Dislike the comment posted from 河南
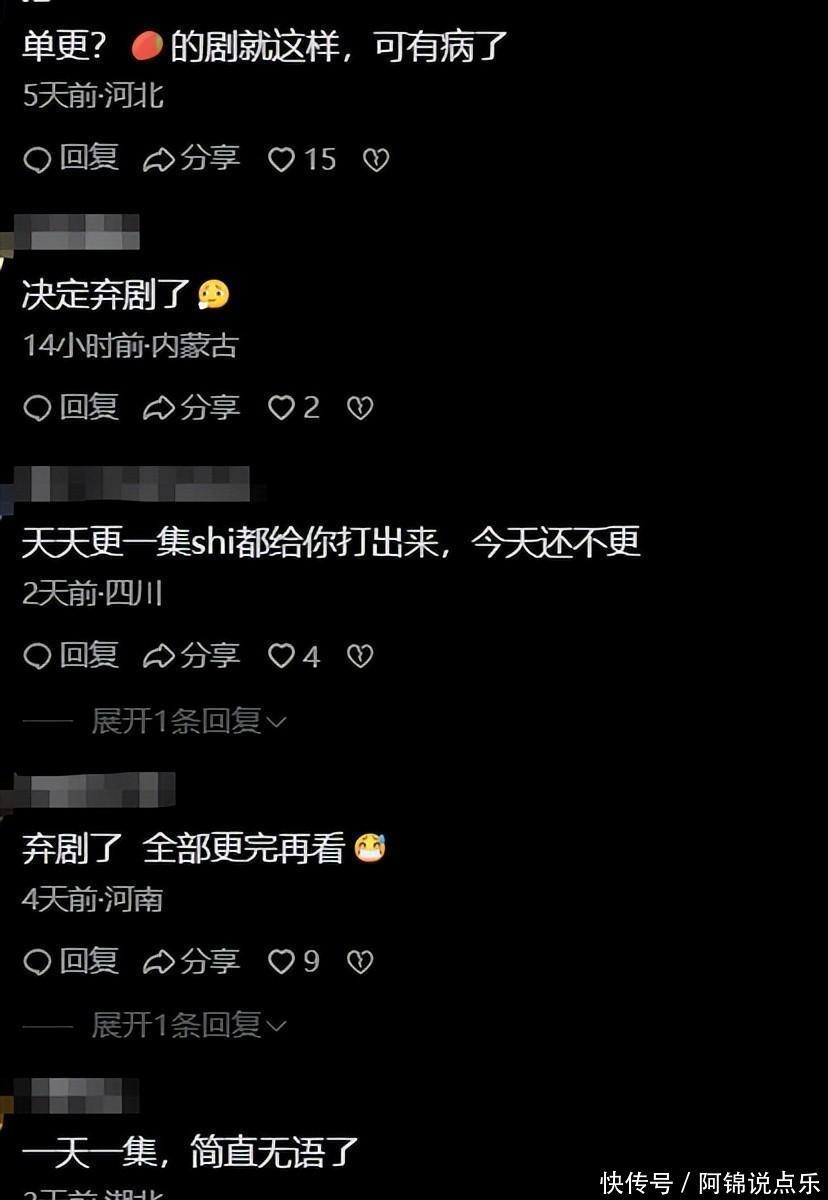The height and width of the screenshot is (1200, 828). point(360,962)
